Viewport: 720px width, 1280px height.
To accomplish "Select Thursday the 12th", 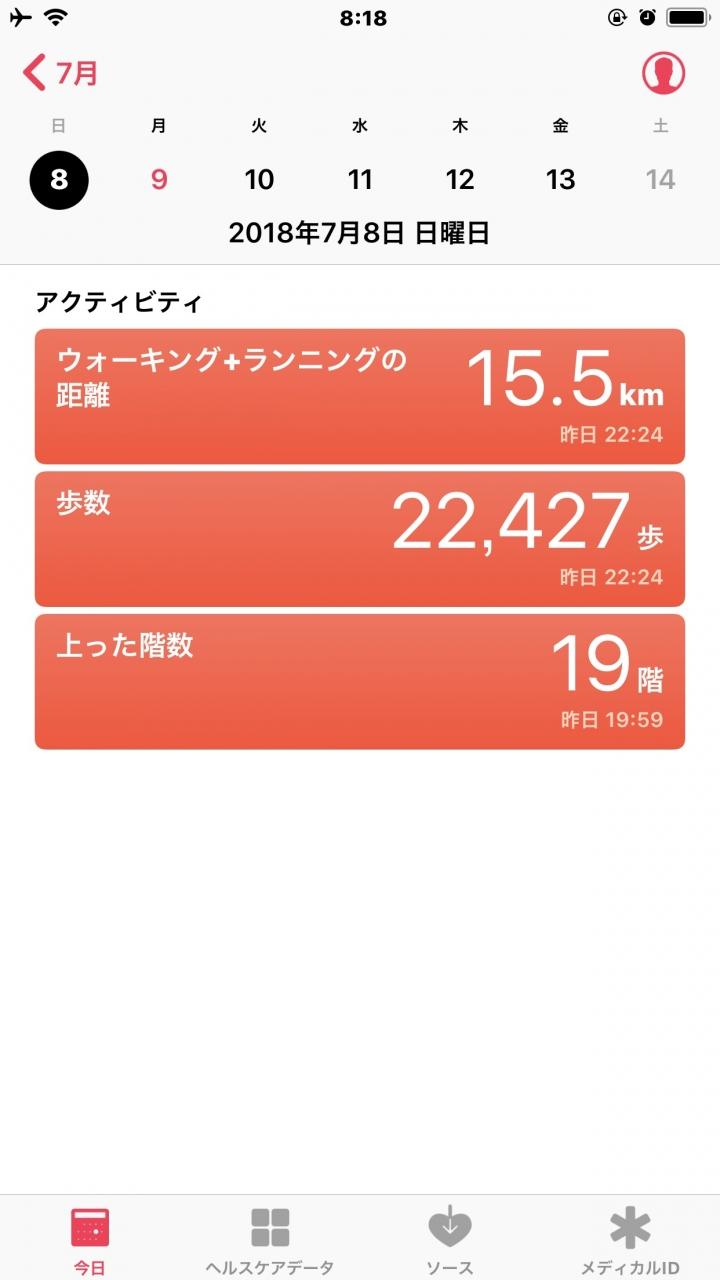I will [460, 180].
